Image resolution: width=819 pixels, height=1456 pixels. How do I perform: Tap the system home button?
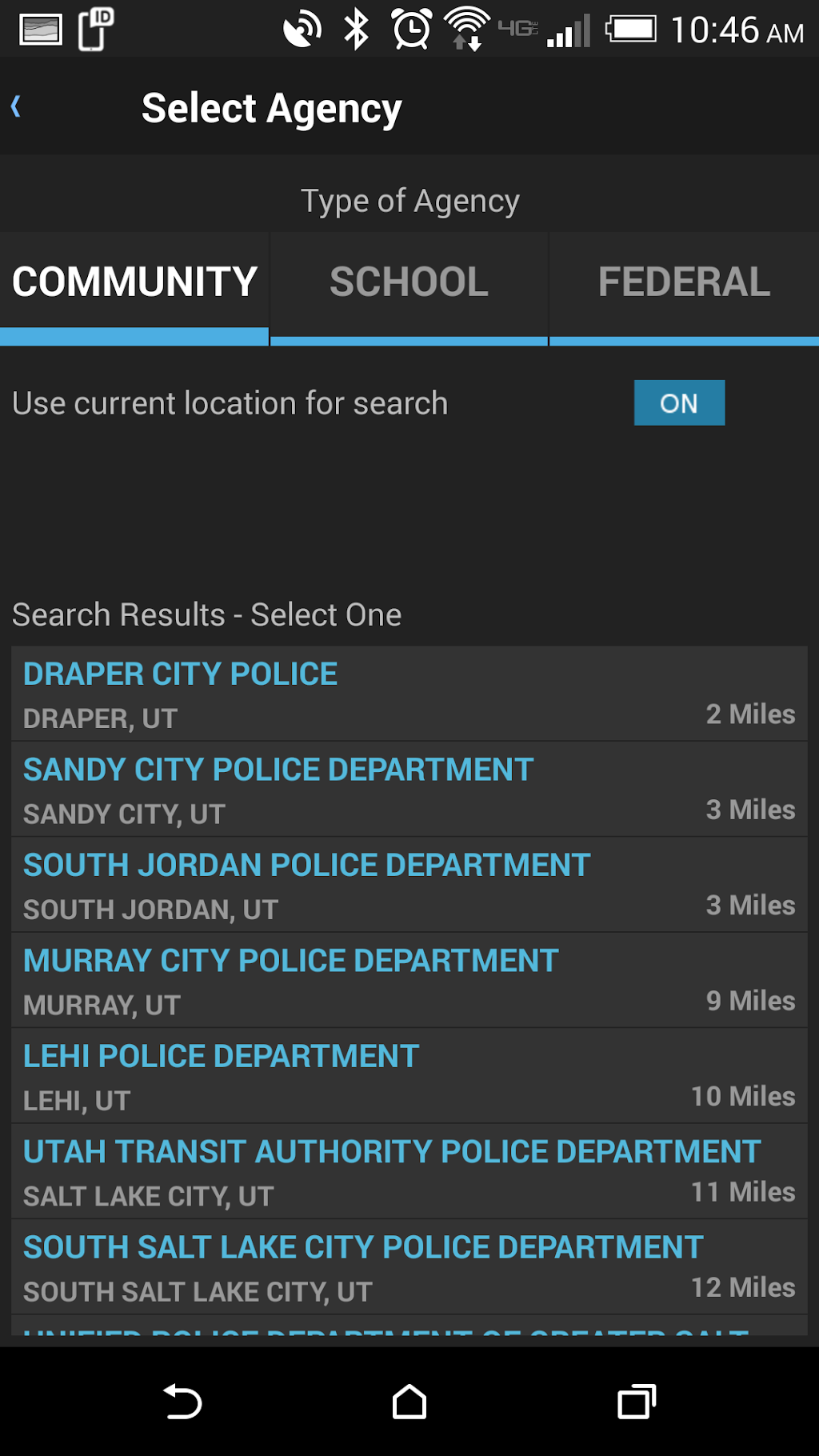[x=409, y=1402]
